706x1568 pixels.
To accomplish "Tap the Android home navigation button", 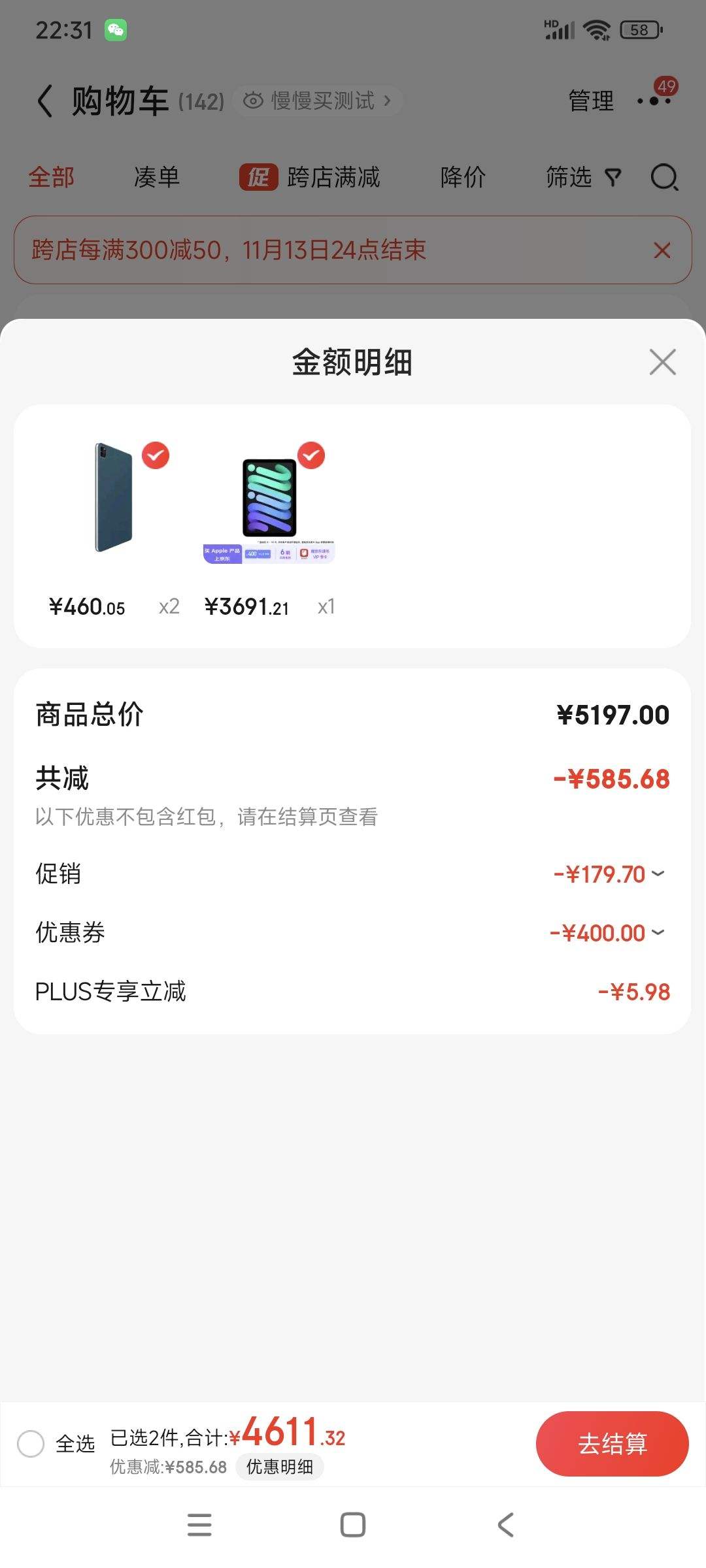I will point(353,1526).
